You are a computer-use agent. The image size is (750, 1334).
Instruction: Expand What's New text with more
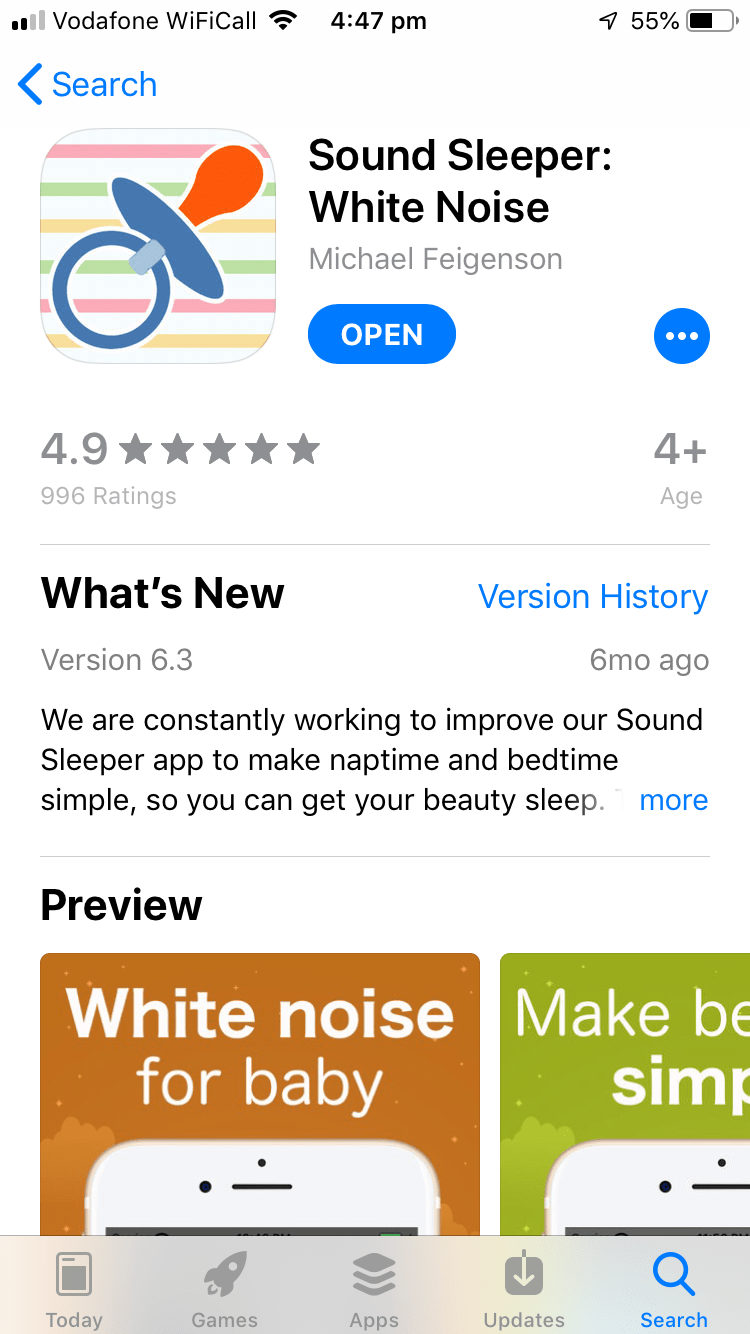click(x=673, y=800)
